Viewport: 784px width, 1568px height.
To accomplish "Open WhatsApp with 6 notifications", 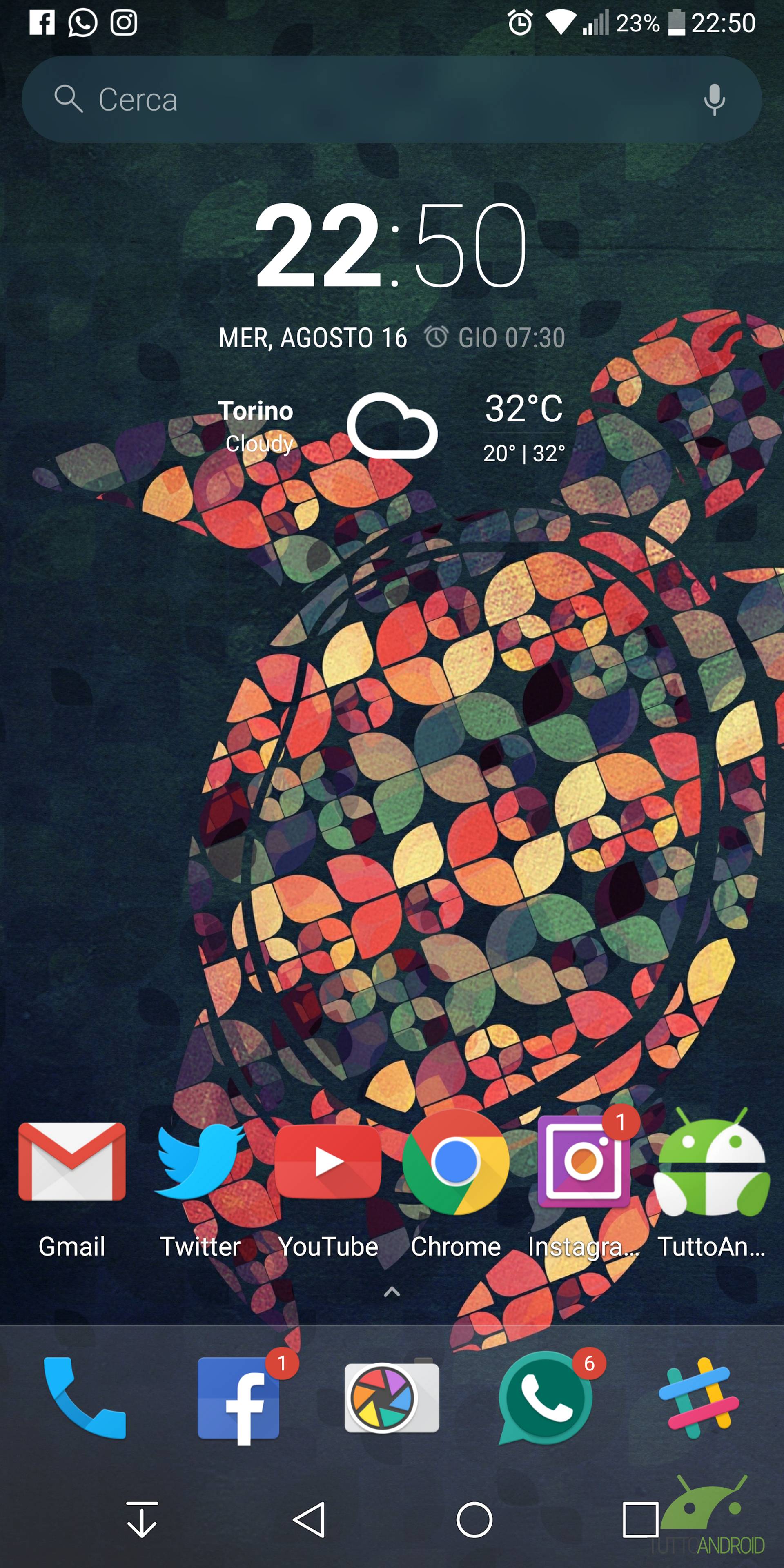I will pyautogui.click(x=545, y=1398).
